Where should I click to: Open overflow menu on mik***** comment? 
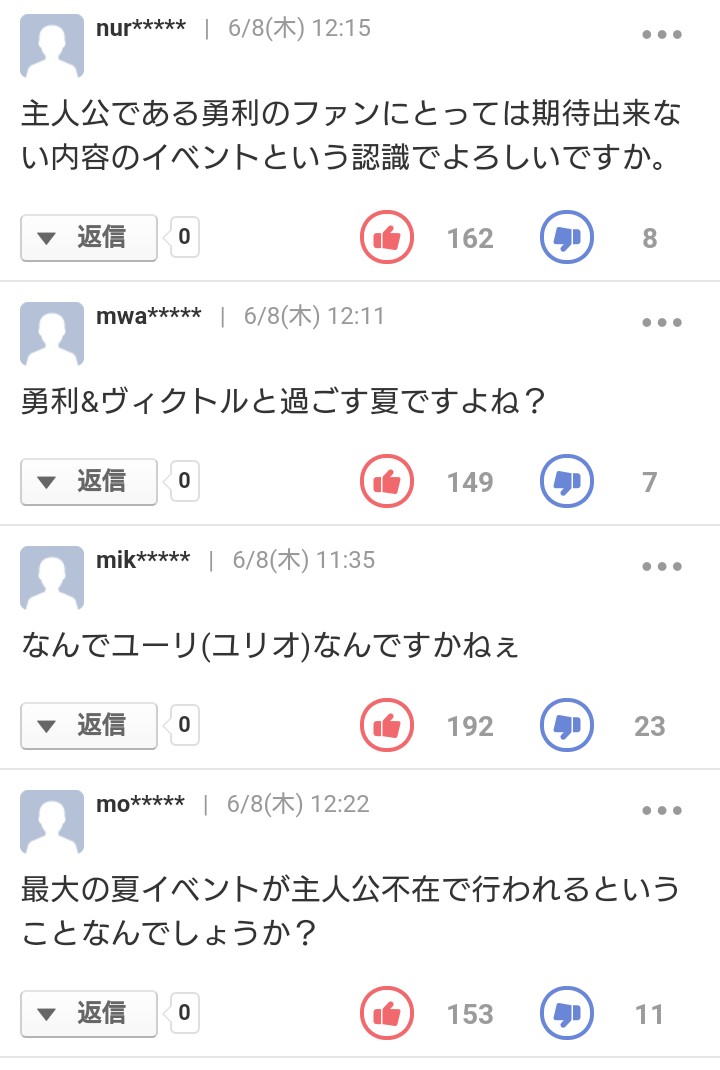661,566
